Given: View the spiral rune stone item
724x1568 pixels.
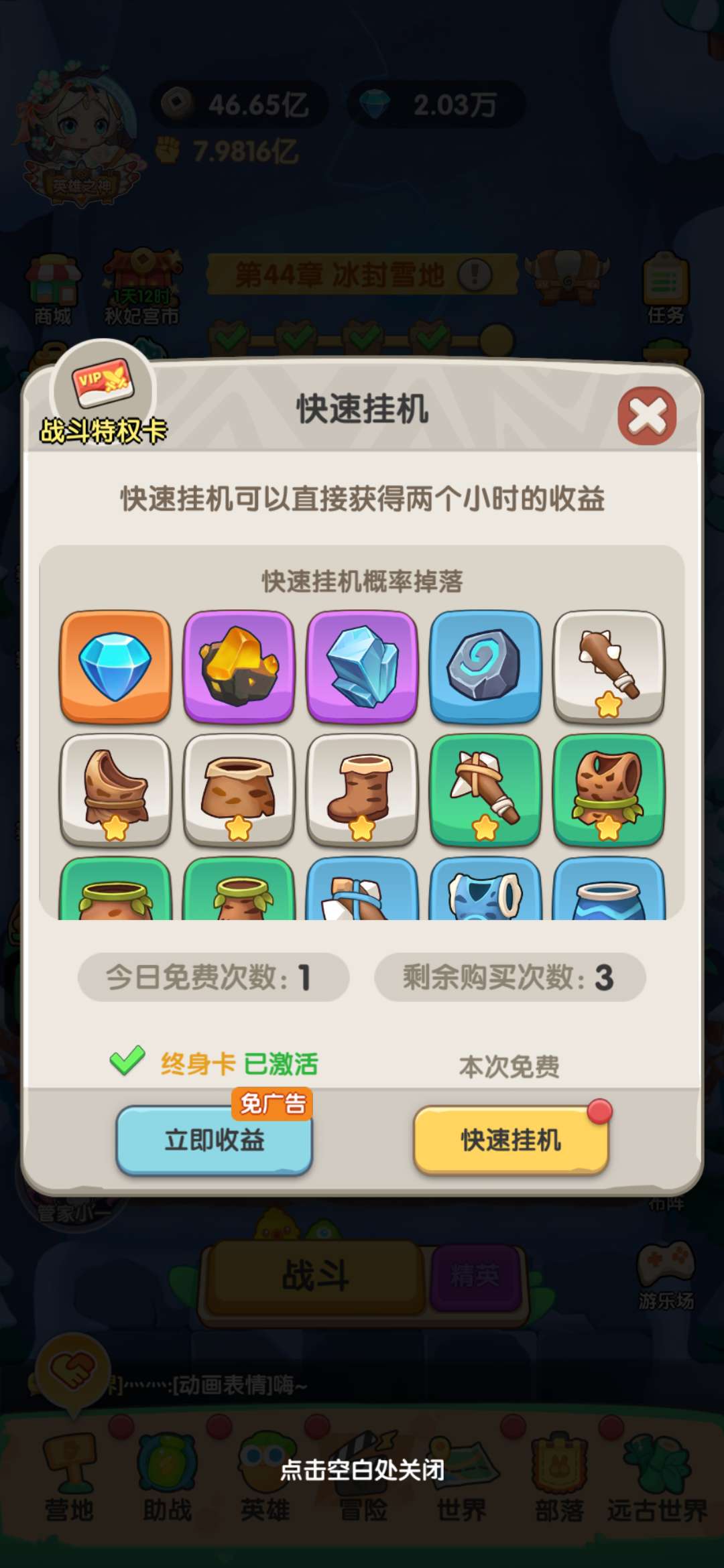Looking at the screenshot, I should point(485,666).
